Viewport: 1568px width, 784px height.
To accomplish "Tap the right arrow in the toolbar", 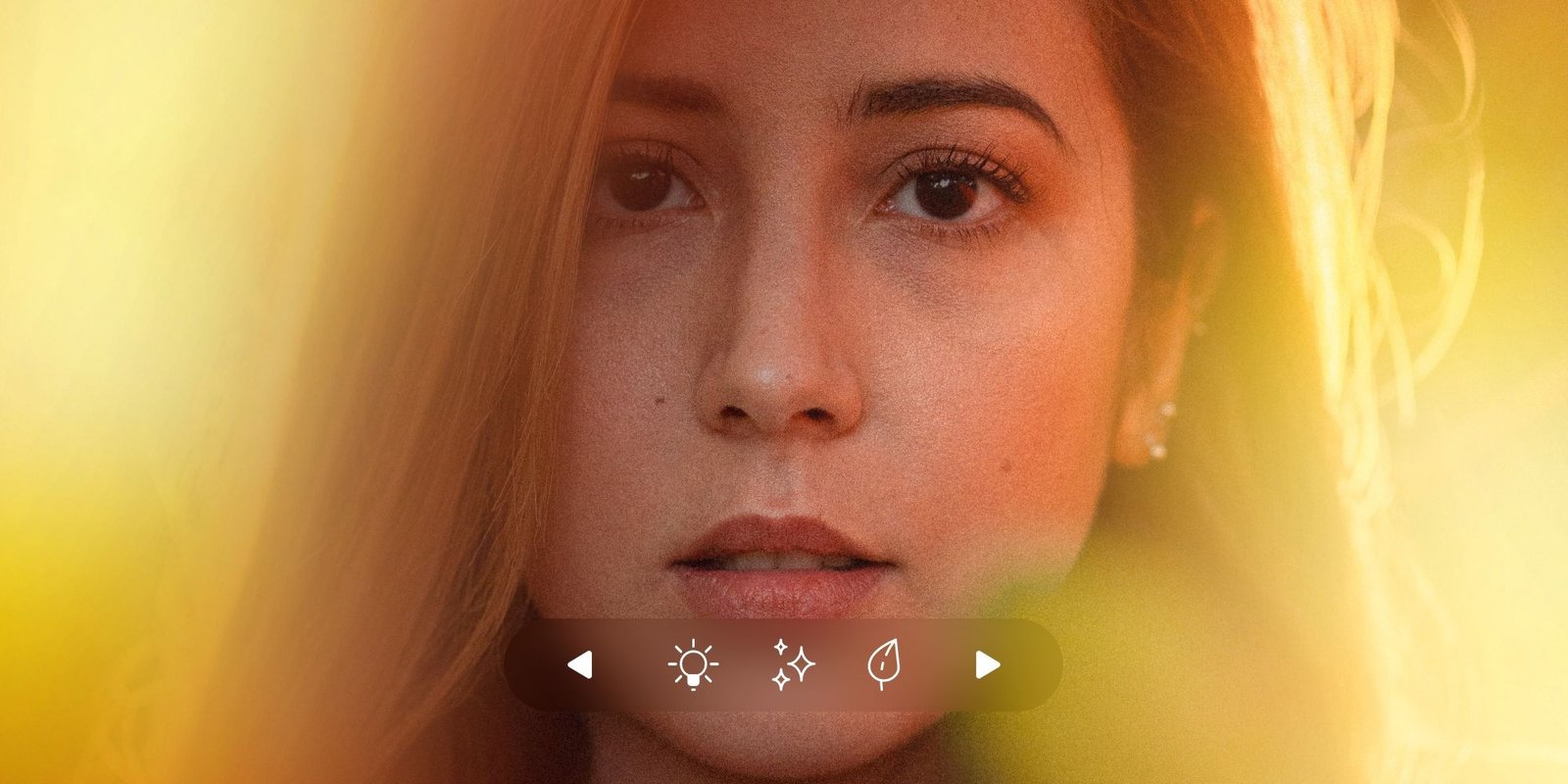I will tap(988, 665).
